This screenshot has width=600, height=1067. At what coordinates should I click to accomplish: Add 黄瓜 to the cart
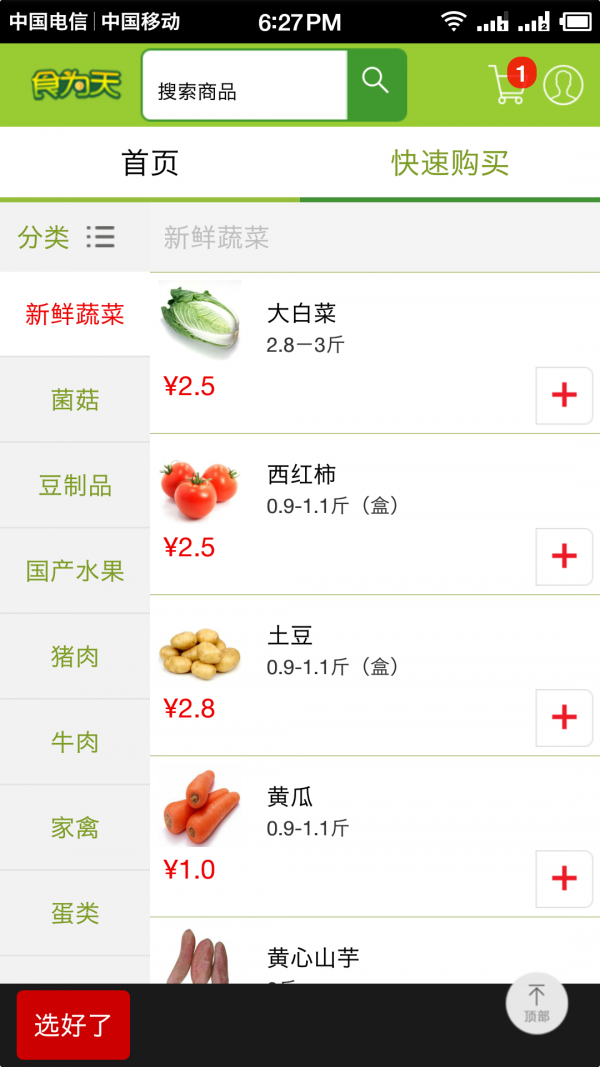tap(564, 879)
